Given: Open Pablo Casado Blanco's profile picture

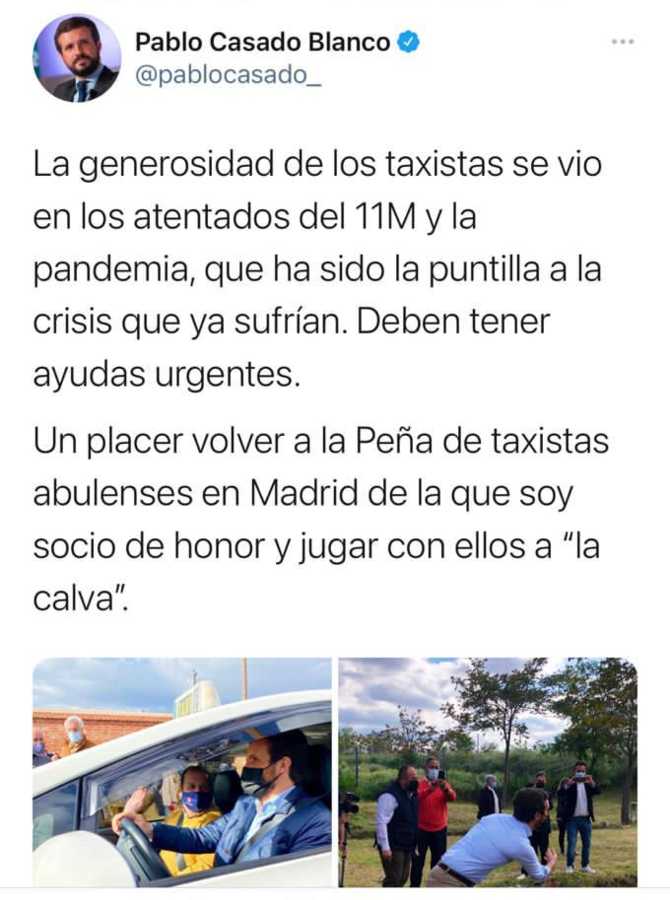Looking at the screenshot, I should click(x=77, y=58).
